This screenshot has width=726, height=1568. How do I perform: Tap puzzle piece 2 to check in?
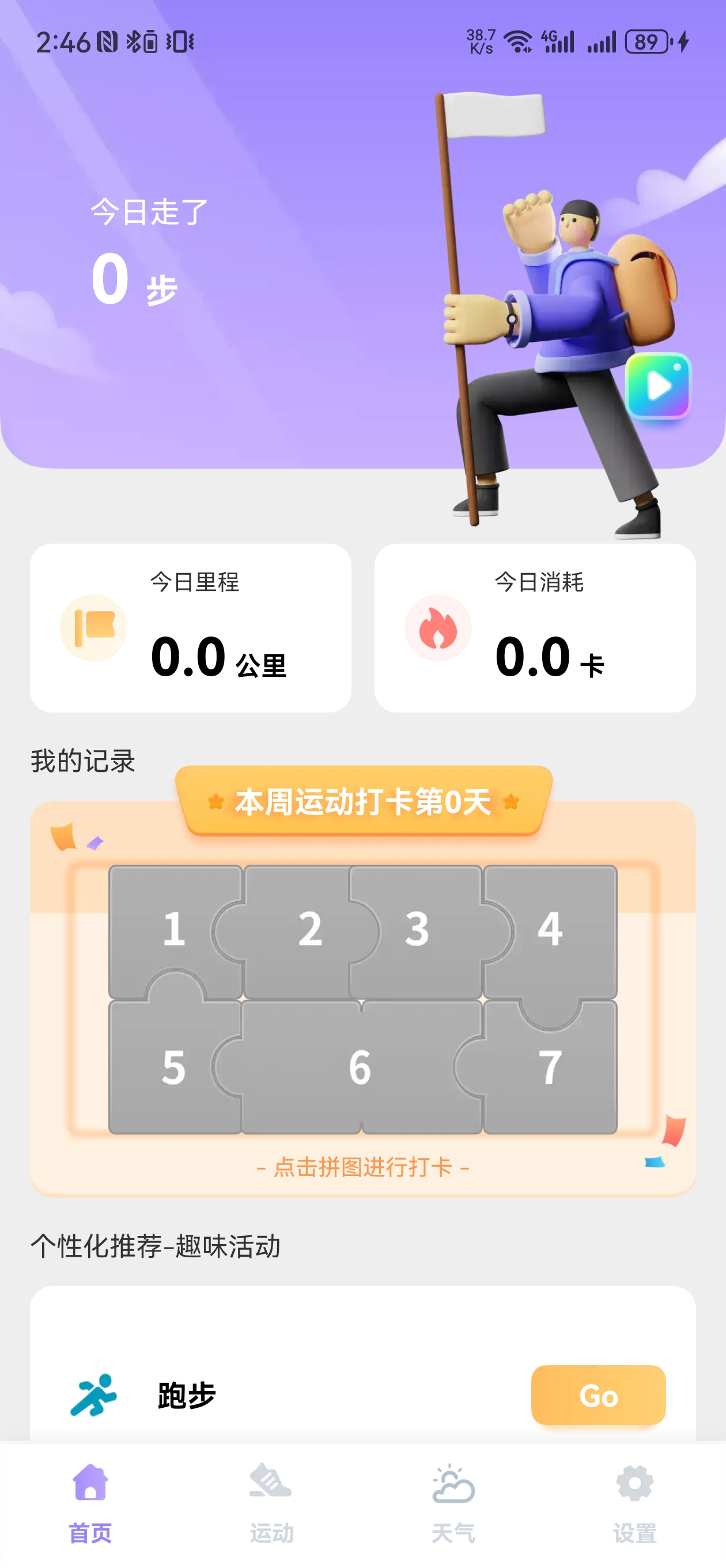[x=309, y=929]
